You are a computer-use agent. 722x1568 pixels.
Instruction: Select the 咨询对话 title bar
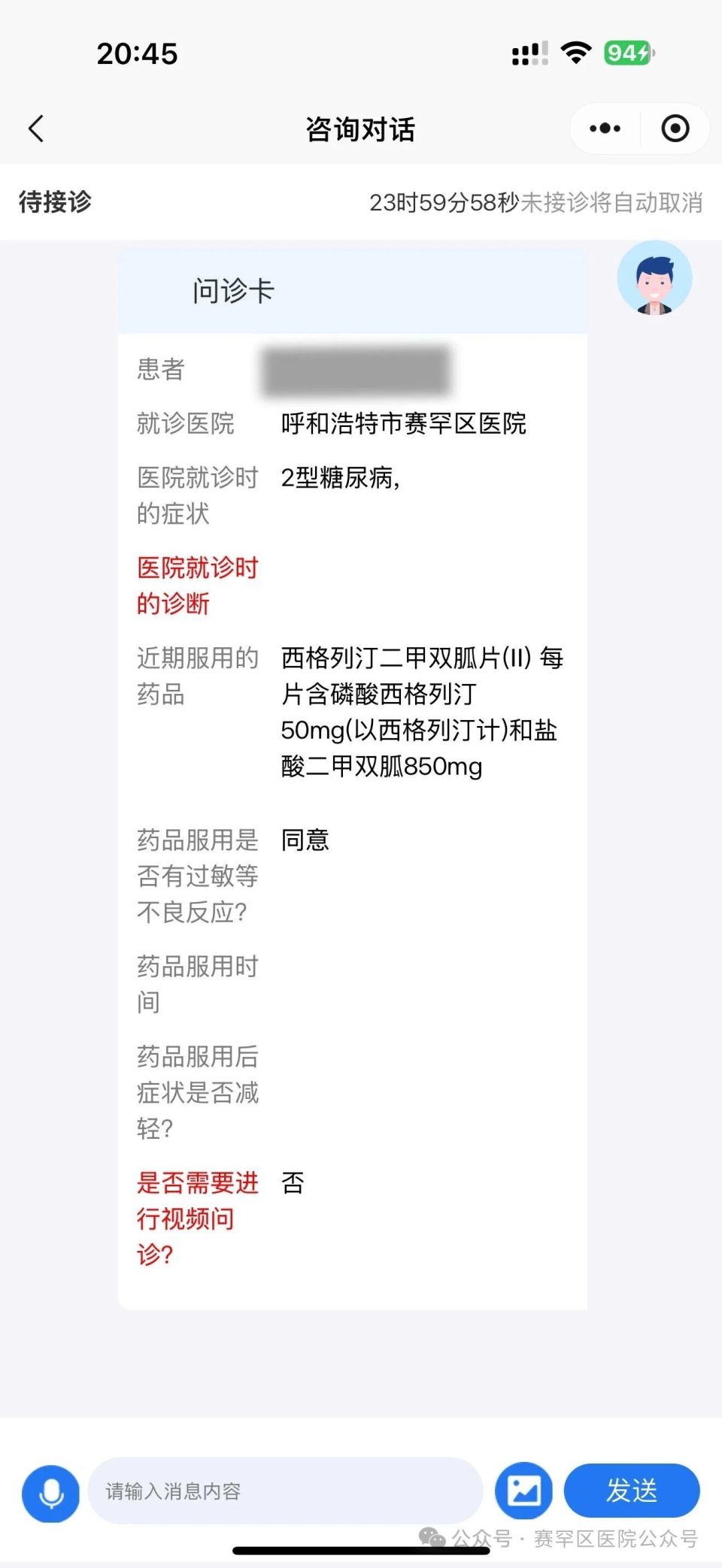[360, 129]
